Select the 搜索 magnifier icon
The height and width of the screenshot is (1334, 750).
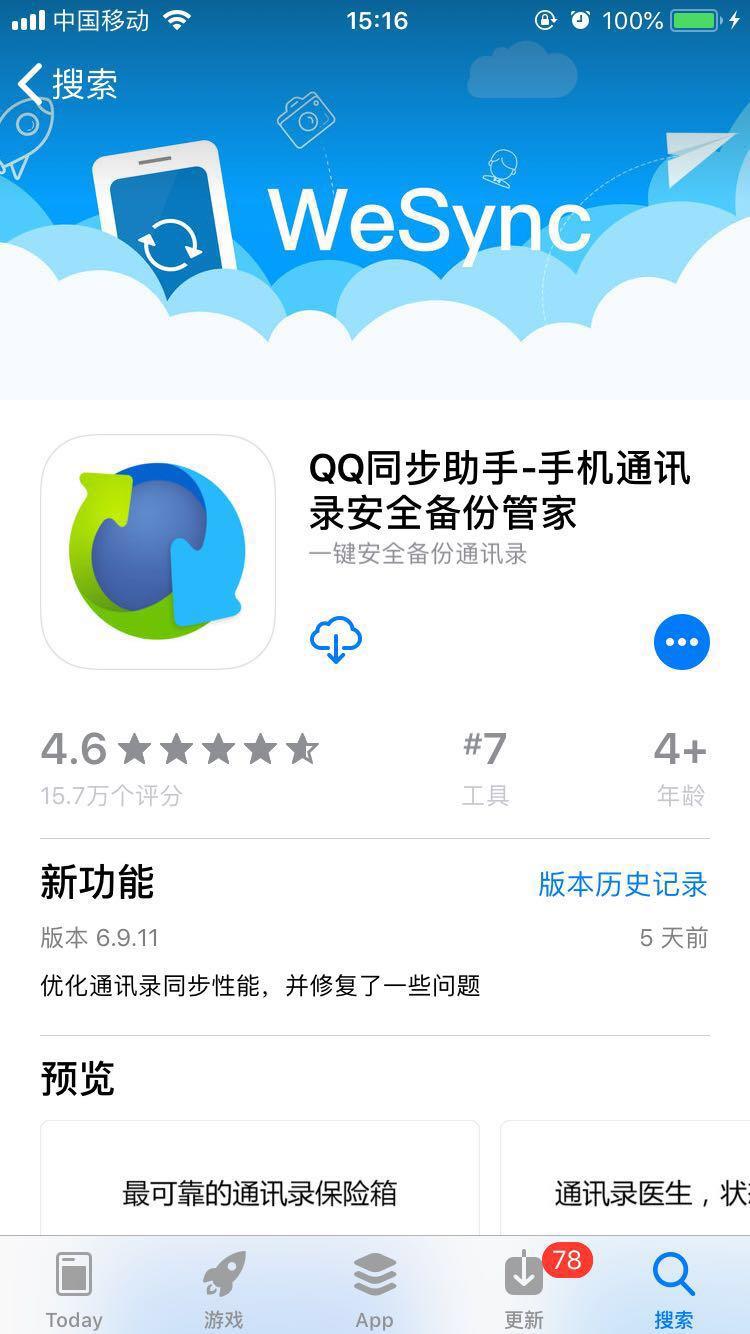pos(673,1273)
